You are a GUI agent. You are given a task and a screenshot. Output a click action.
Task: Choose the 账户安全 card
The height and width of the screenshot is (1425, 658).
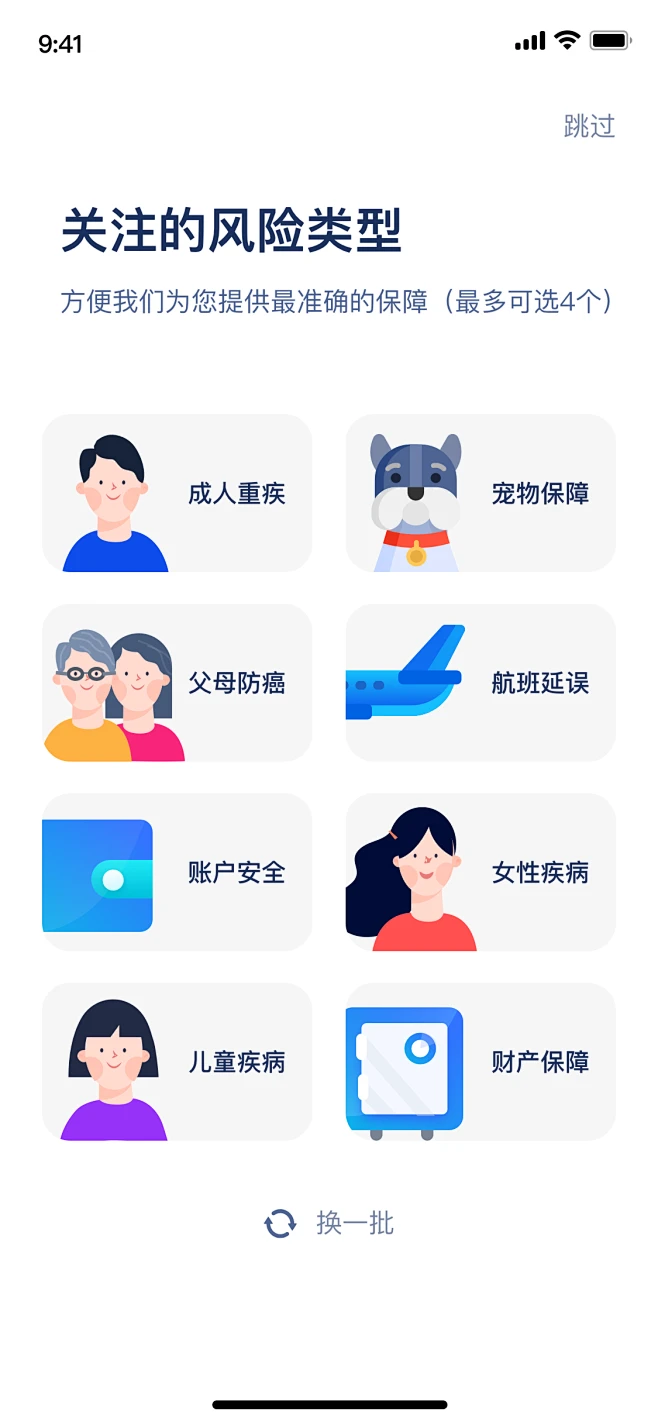(177, 872)
